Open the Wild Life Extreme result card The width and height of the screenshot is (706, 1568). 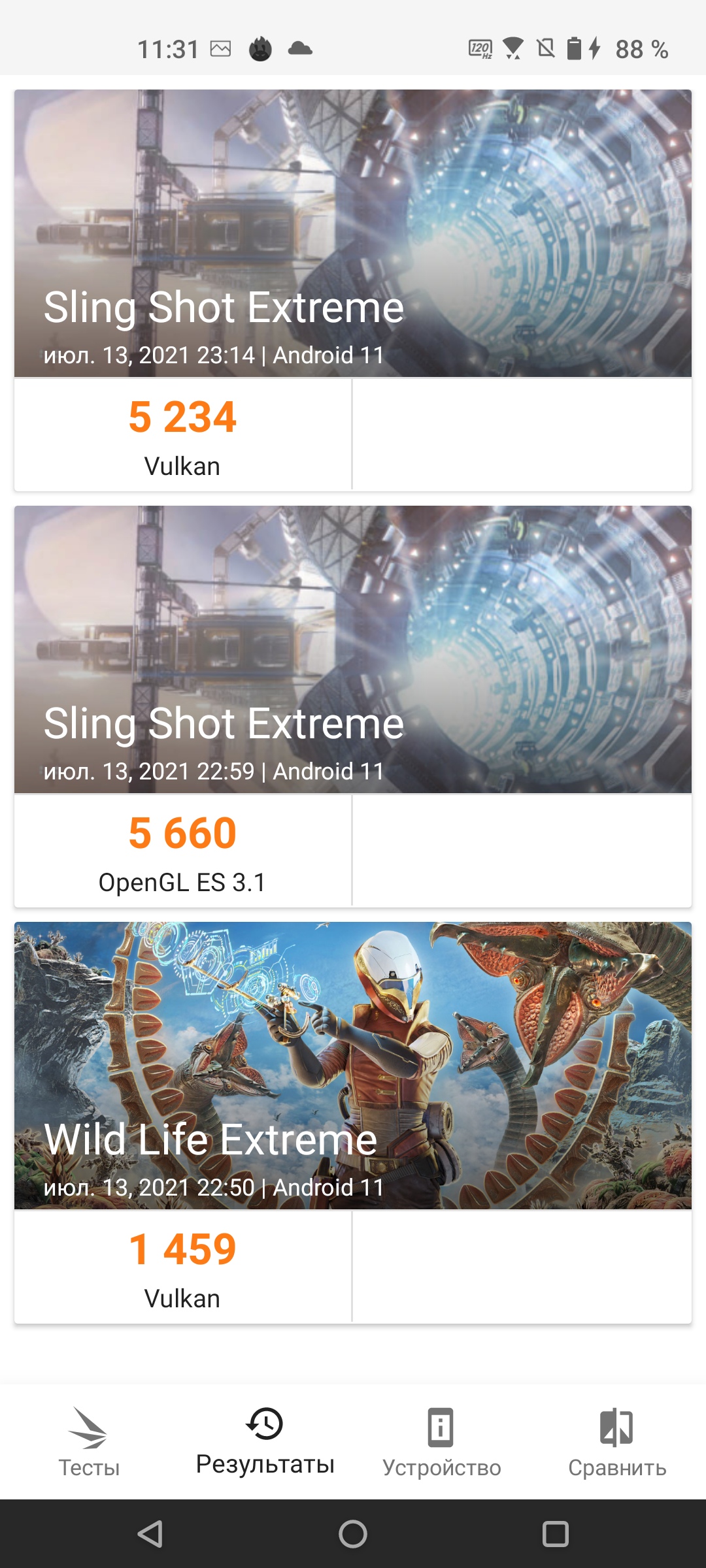(353, 1122)
